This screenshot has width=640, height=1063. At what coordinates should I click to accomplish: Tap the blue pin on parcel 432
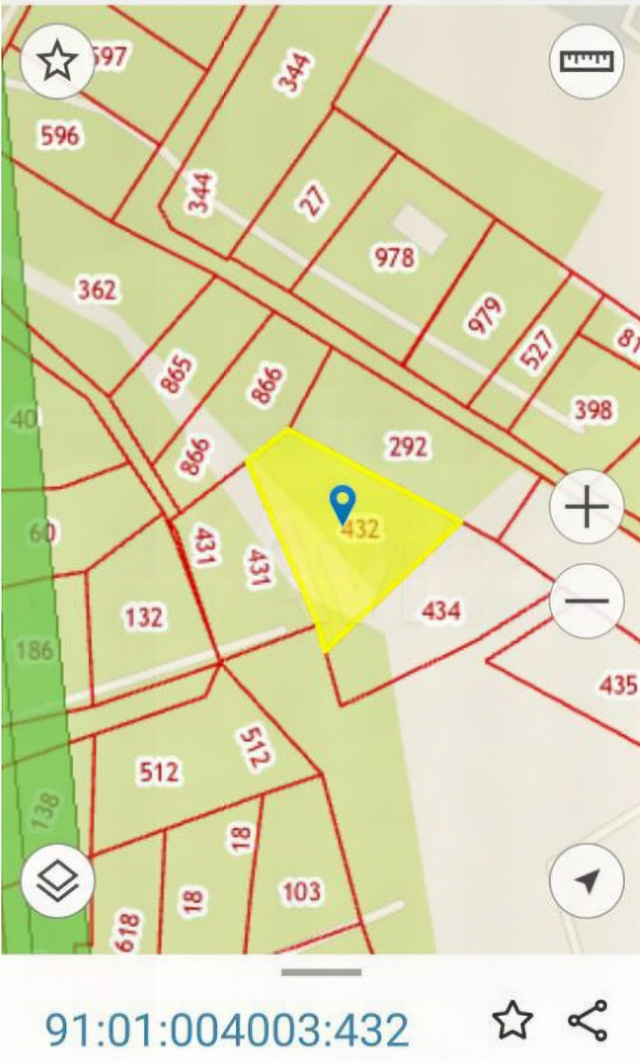coord(343,503)
